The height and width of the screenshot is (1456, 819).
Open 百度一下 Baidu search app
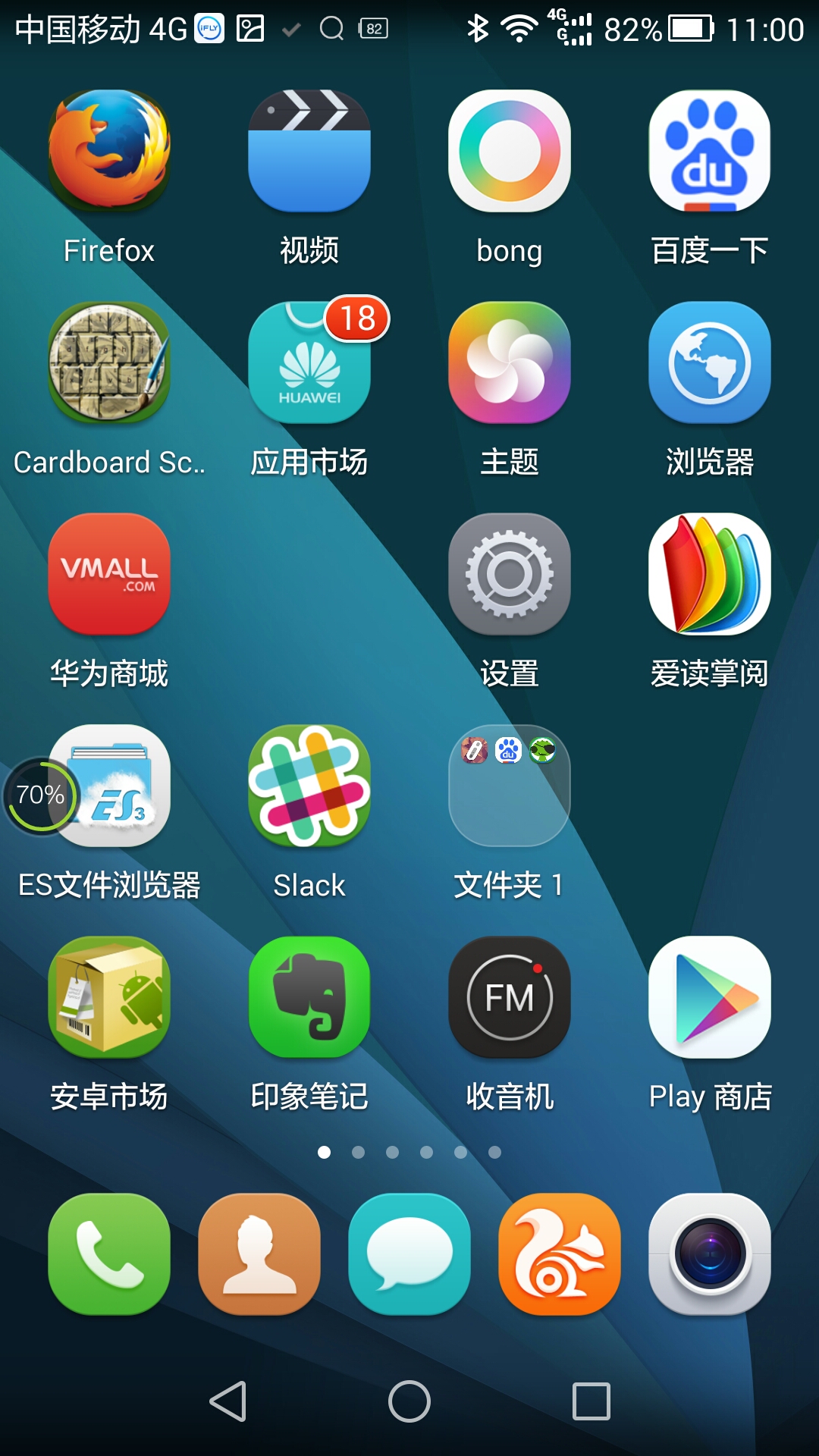pos(710,151)
